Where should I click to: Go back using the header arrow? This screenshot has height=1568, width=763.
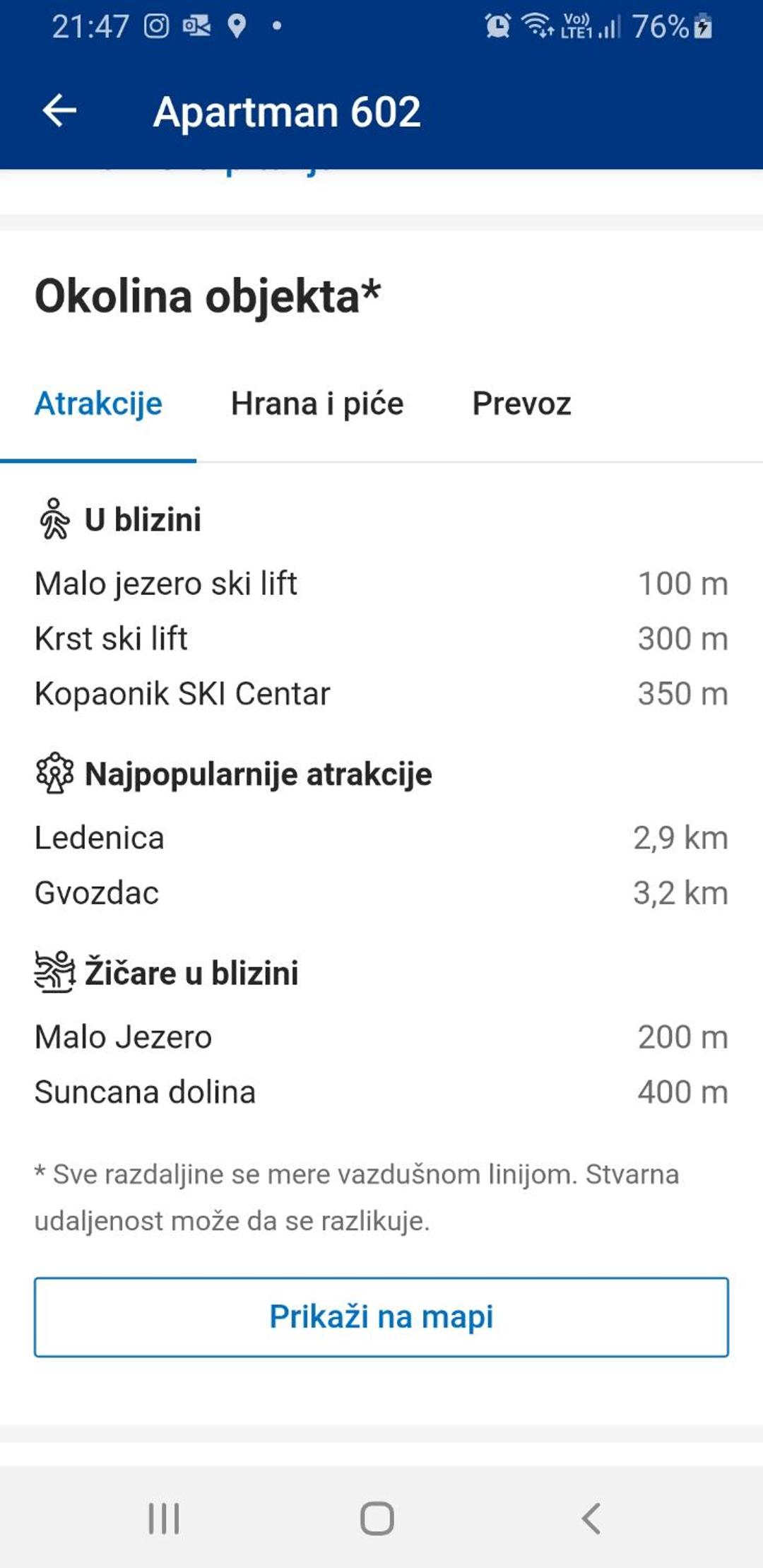click(x=59, y=111)
